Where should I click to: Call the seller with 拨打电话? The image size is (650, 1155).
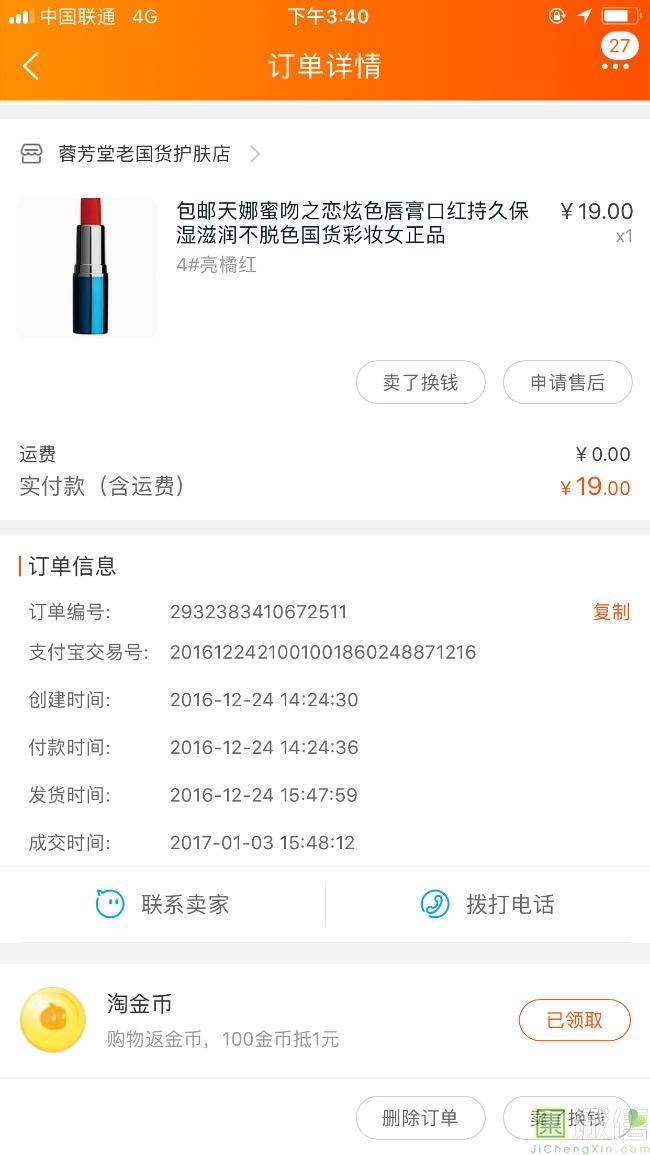[488, 904]
